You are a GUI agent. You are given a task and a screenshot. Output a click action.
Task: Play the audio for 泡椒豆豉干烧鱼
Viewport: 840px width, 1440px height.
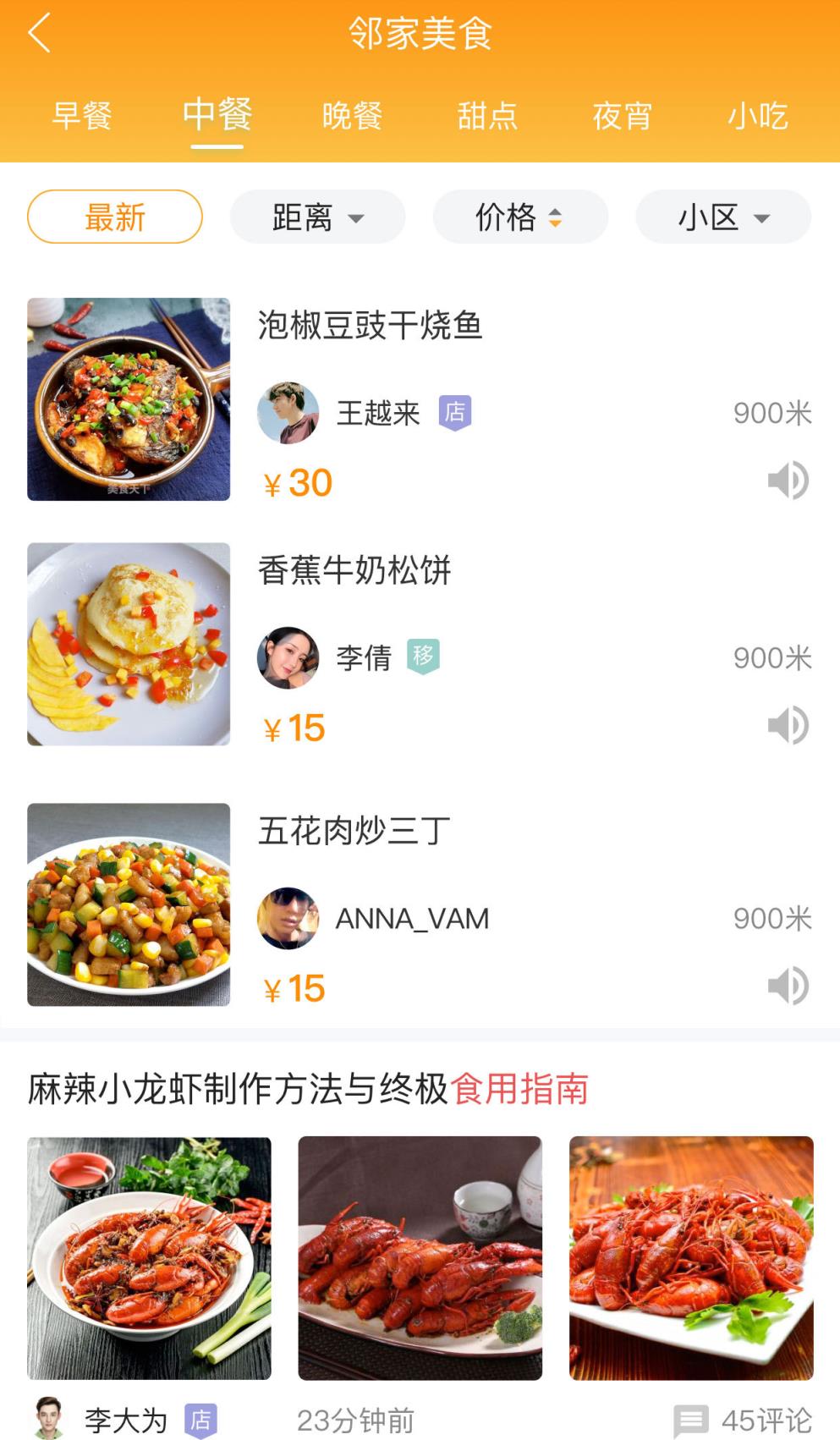(x=788, y=481)
